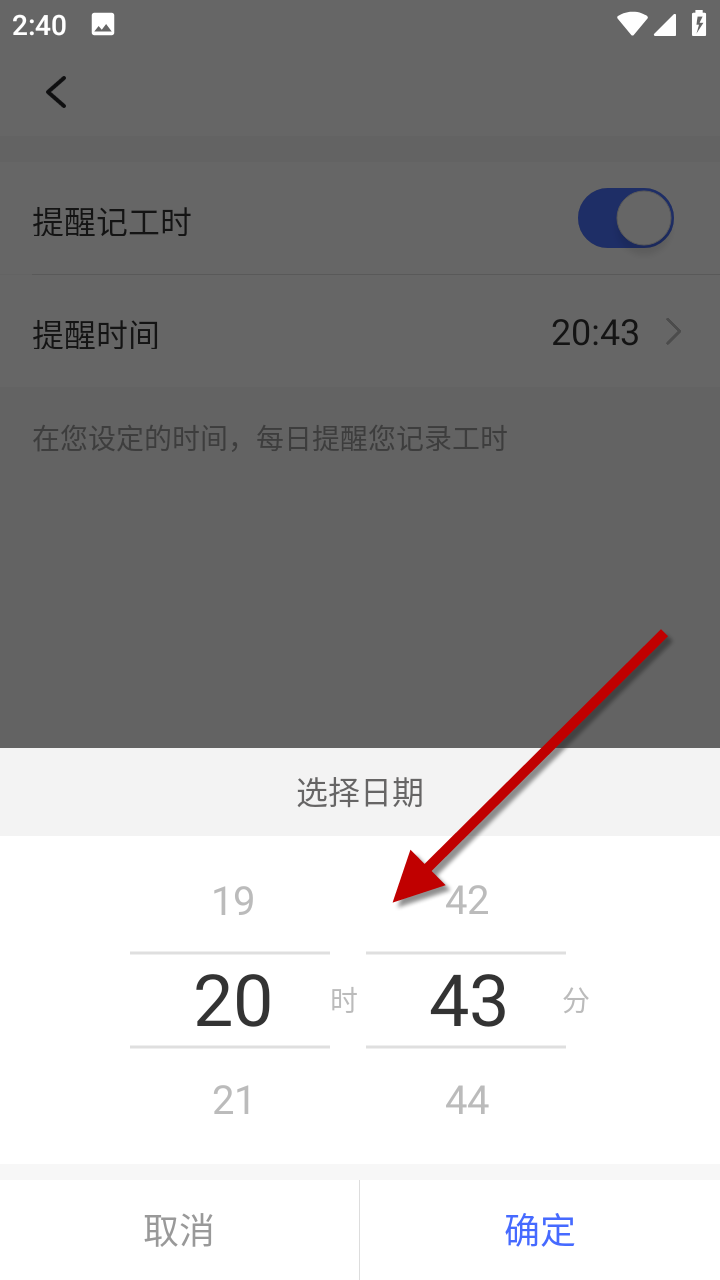
Task: Select hour 21 in the picker
Action: [x=232, y=1100]
